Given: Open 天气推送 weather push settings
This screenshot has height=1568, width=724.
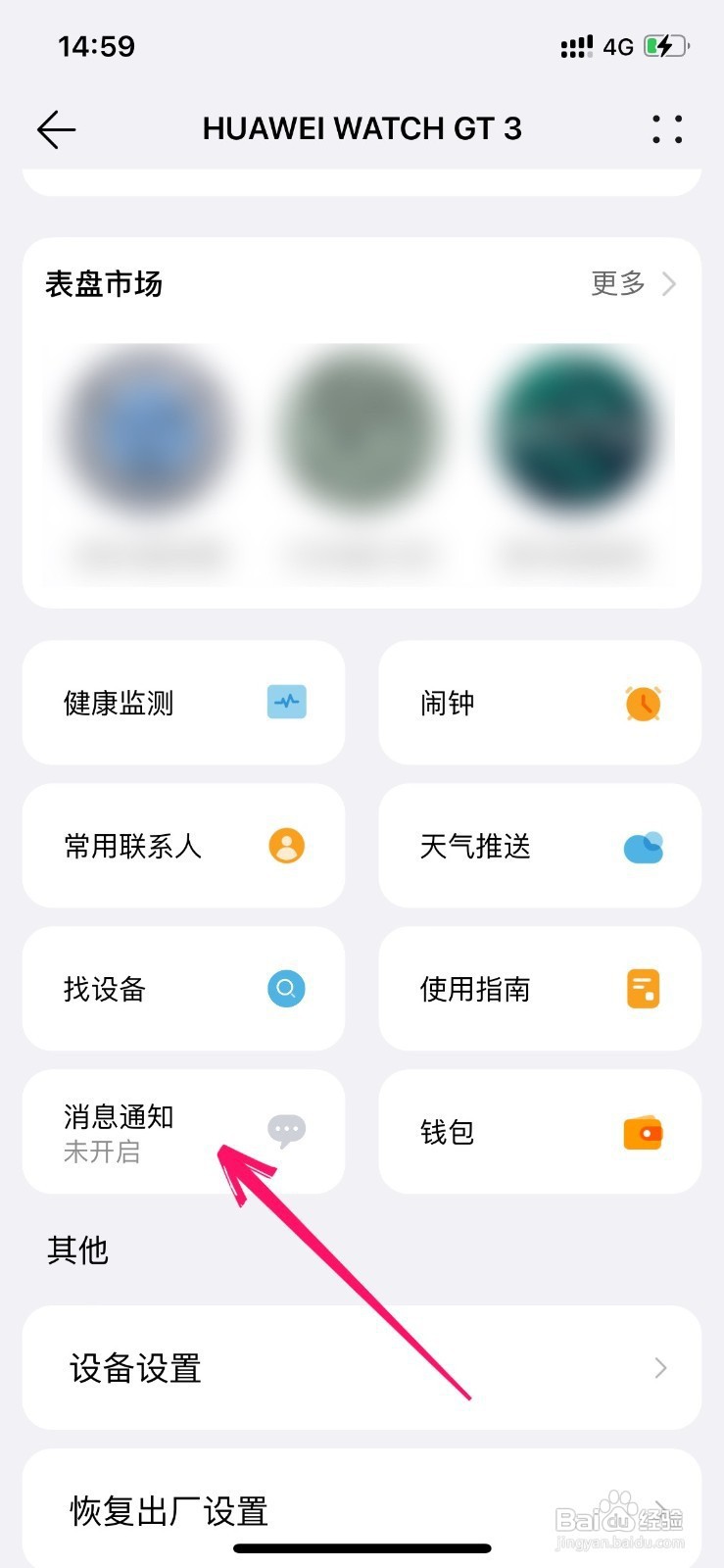Looking at the screenshot, I should tap(540, 846).
